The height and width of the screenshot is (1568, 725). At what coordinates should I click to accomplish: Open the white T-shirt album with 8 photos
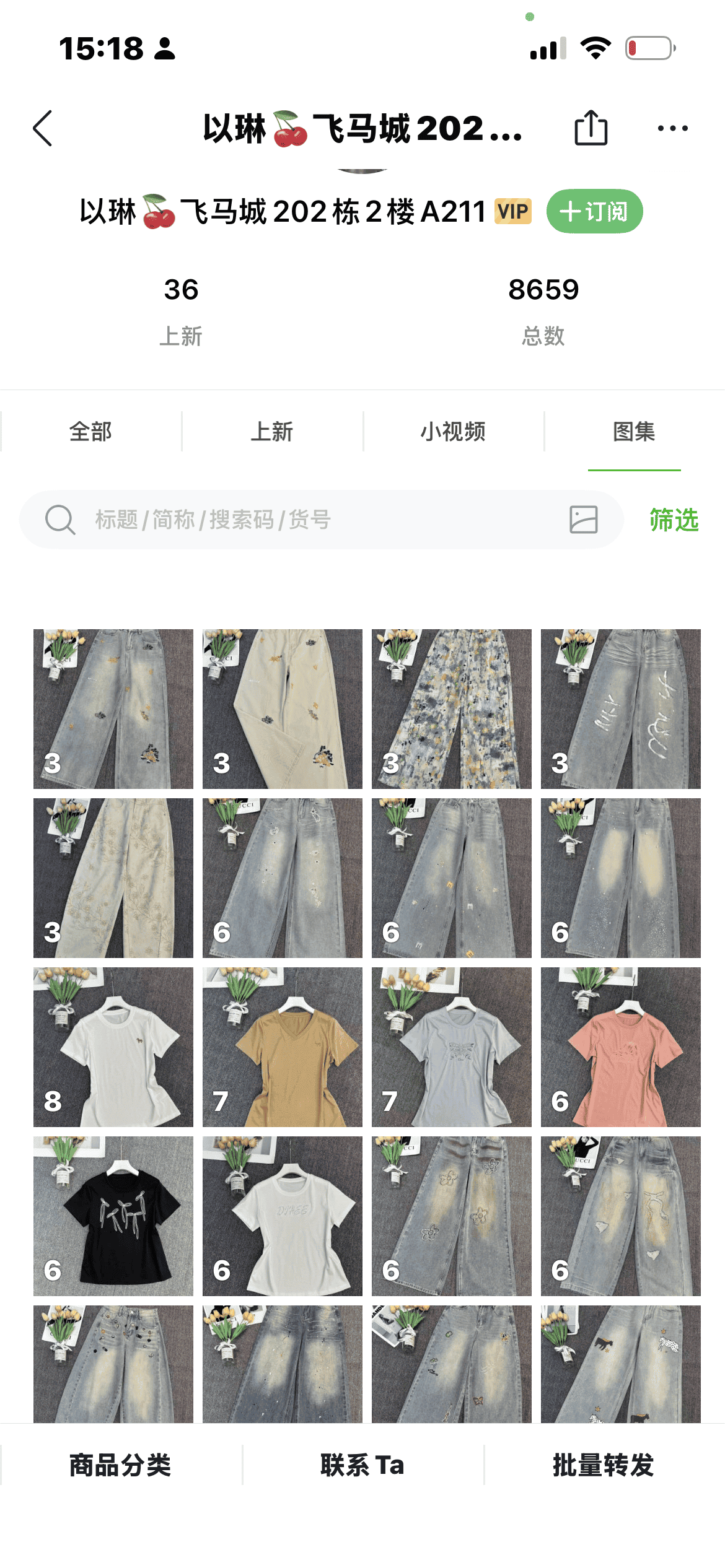[x=113, y=1047]
